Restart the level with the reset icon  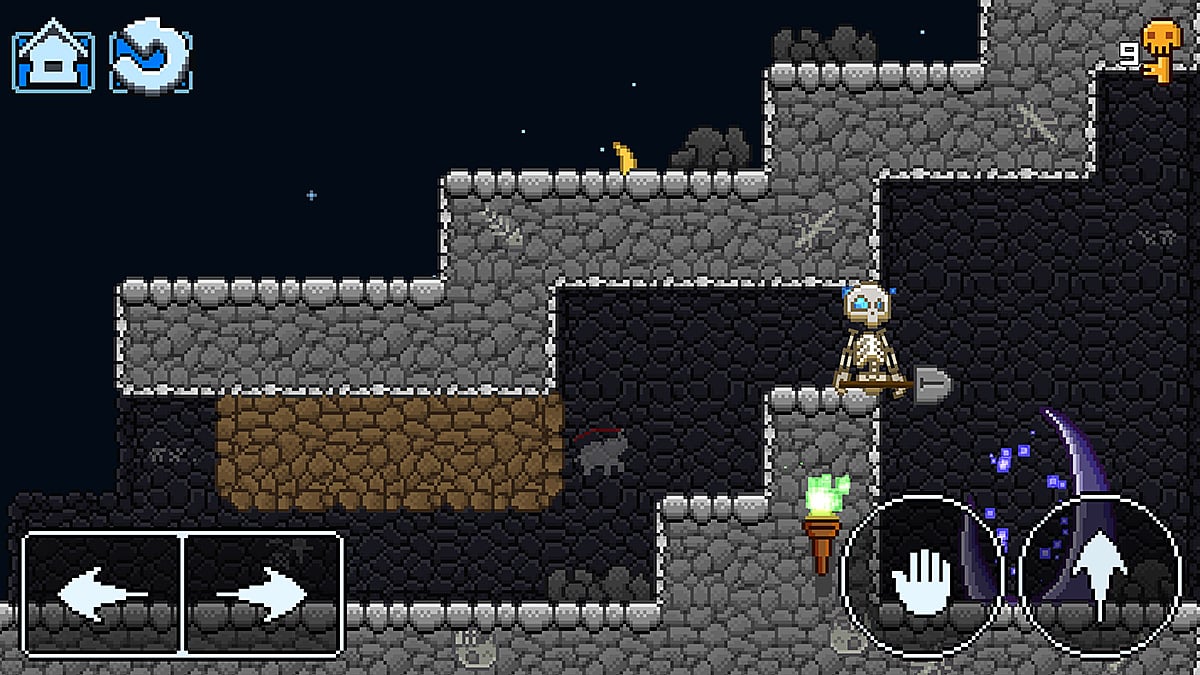[150, 56]
